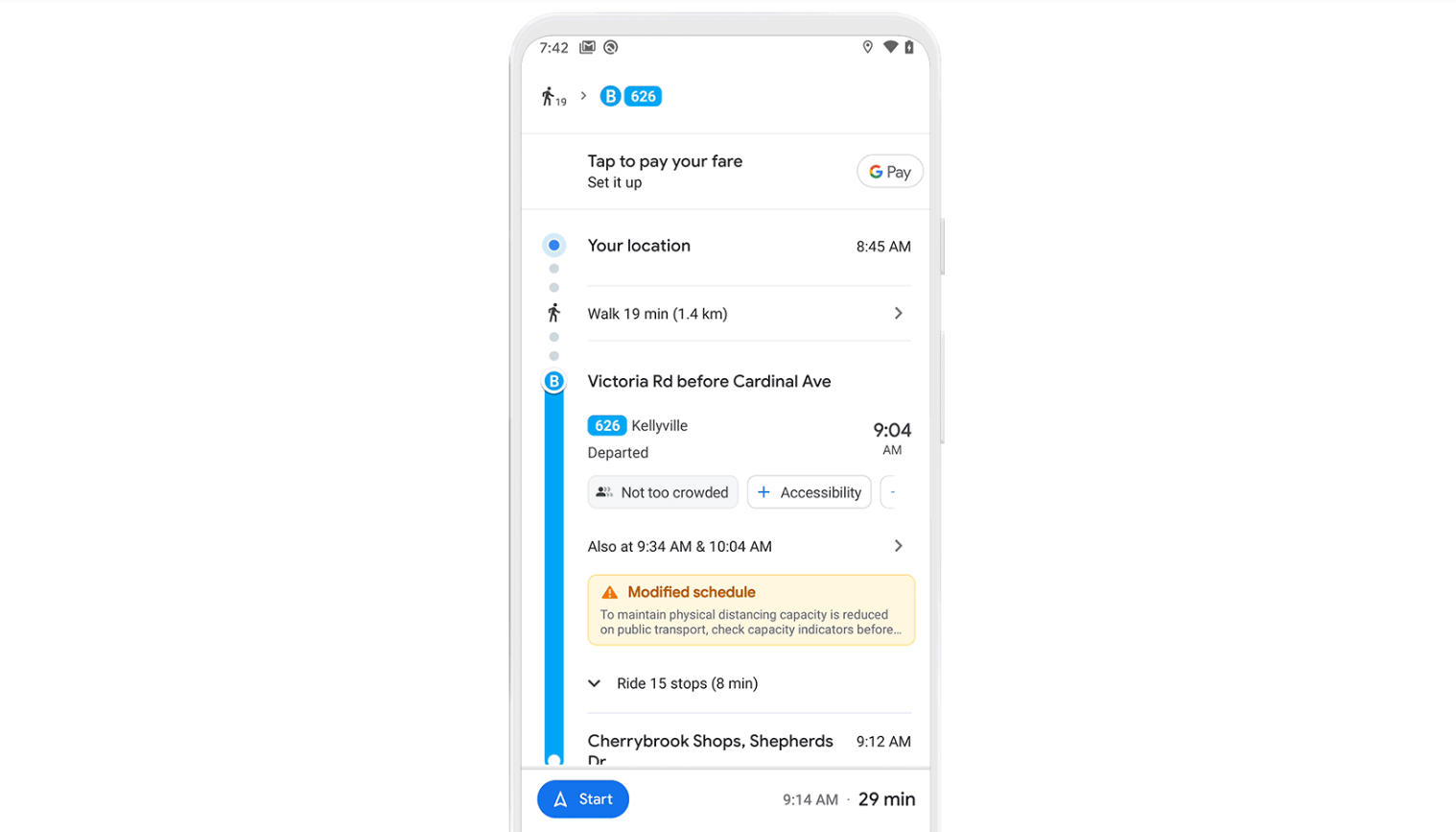Expand the Ride 15 stops list
The height and width of the screenshot is (832, 1456).
point(686,683)
